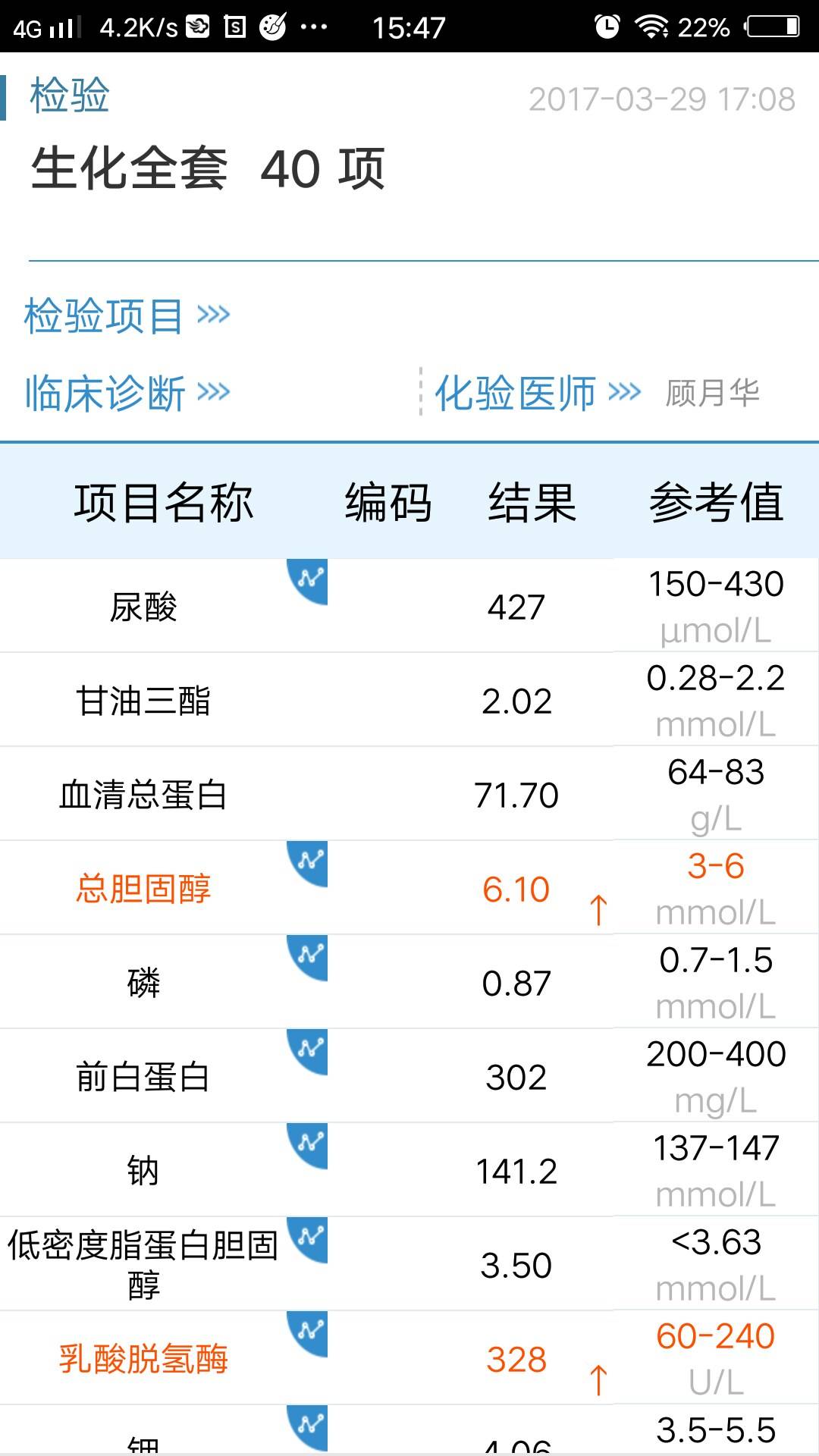Expand the 化验医师 section

pos(537,393)
